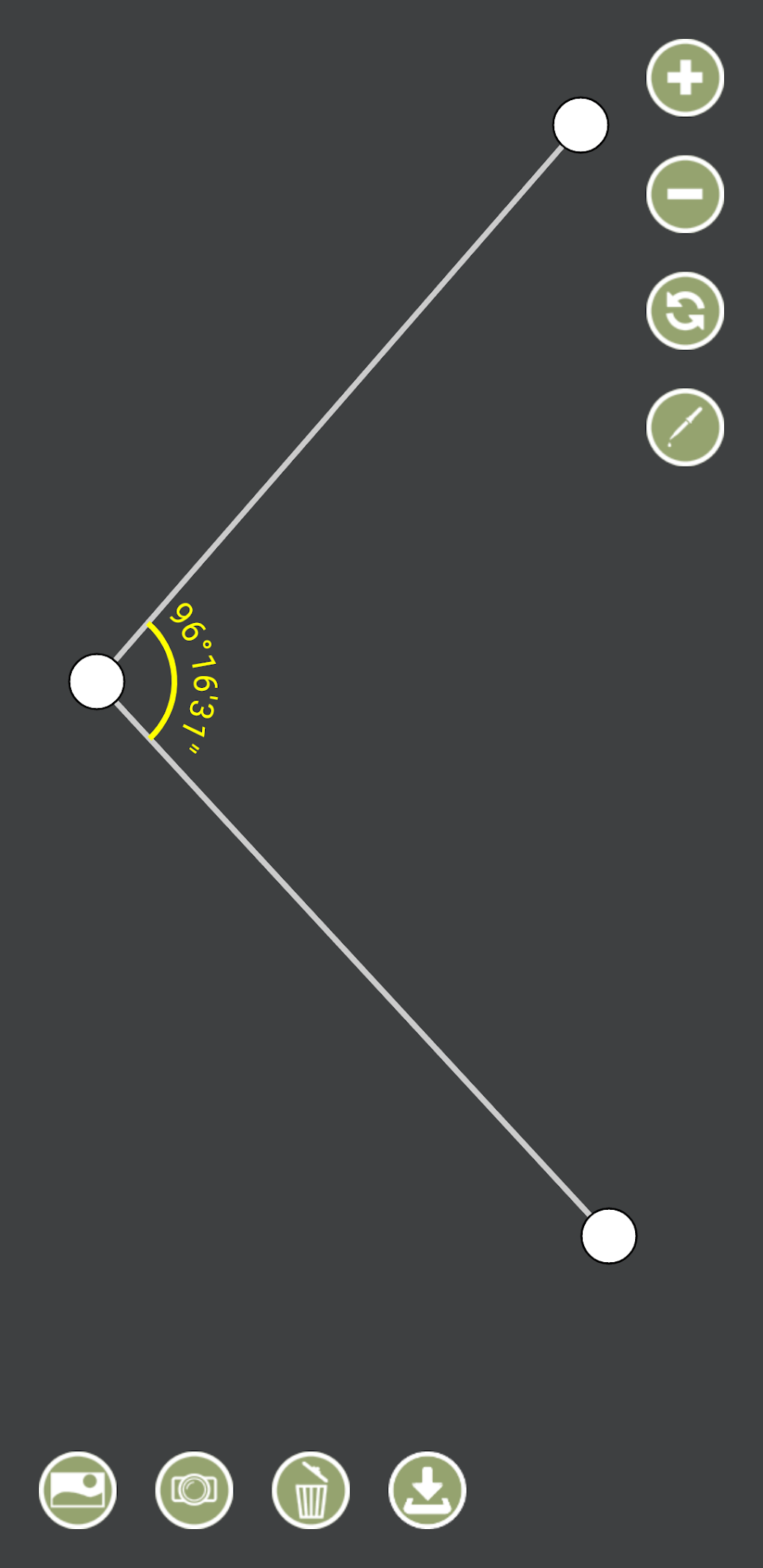This screenshot has height=1568, width=763.
Task: Select the top endpoint handle
Action: pyautogui.click(x=581, y=126)
